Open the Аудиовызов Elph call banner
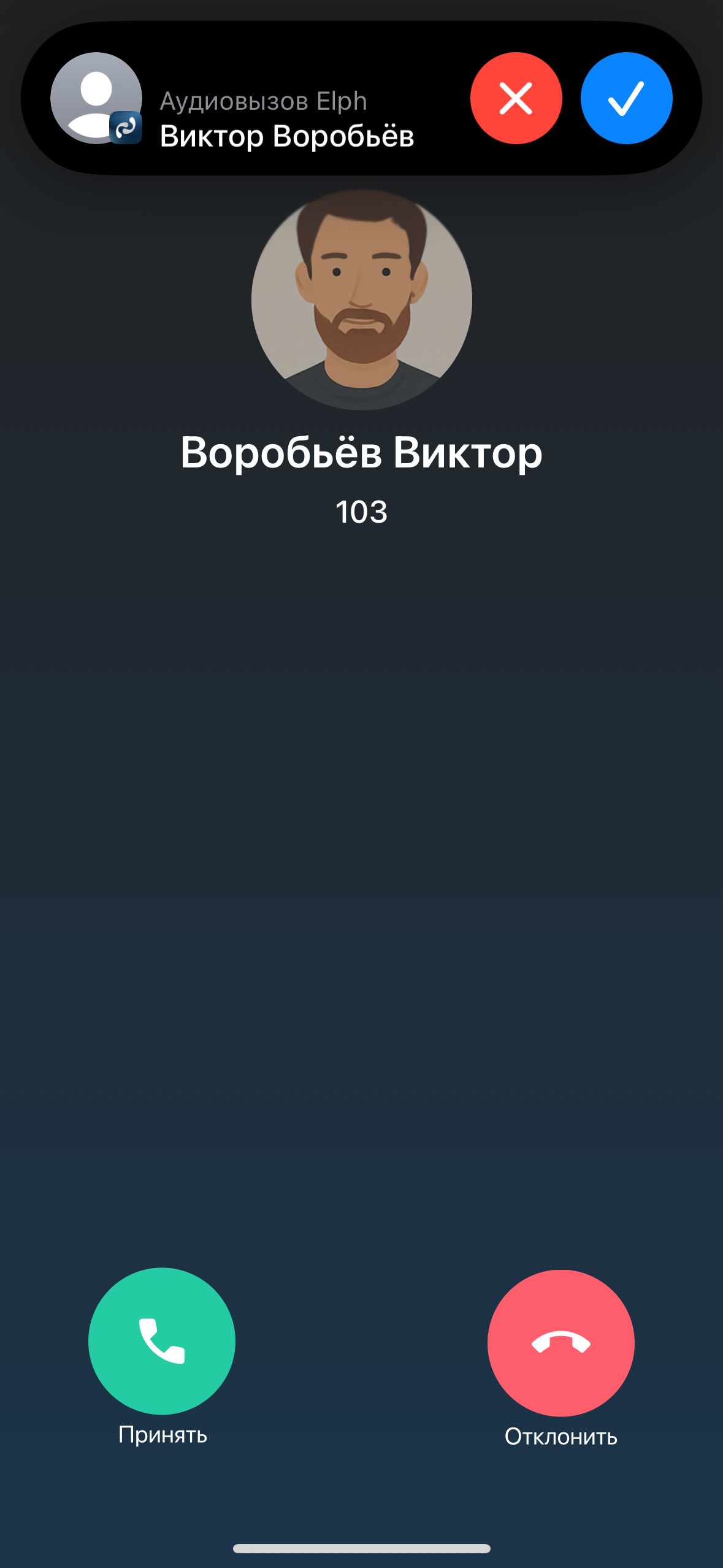 tap(286, 119)
